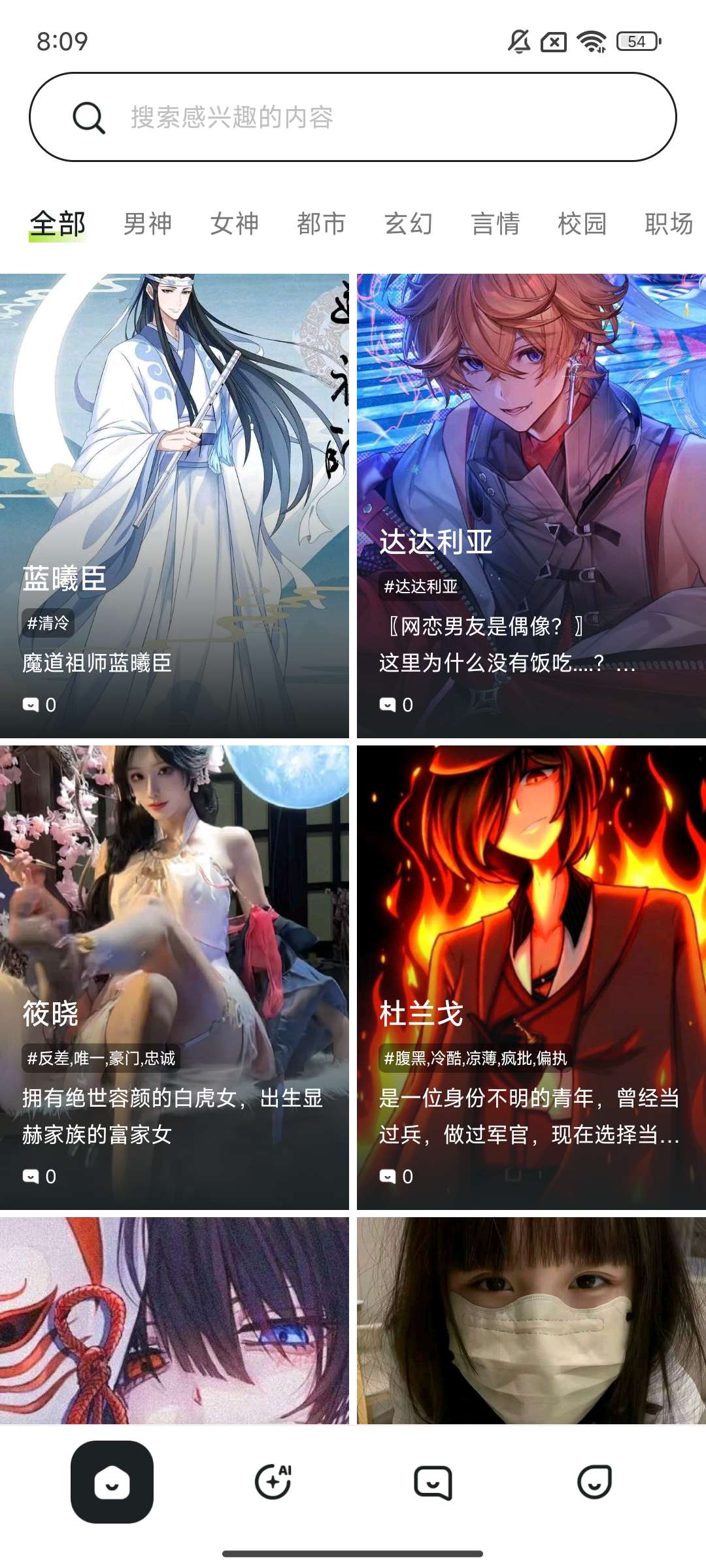
Task: Switch to the 男神 tab
Action: (x=147, y=224)
